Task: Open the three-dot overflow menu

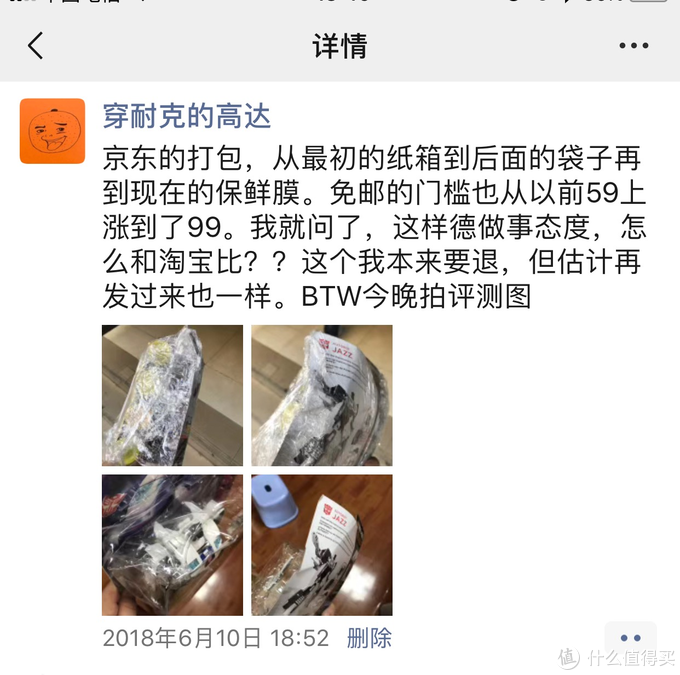Action: tap(634, 46)
